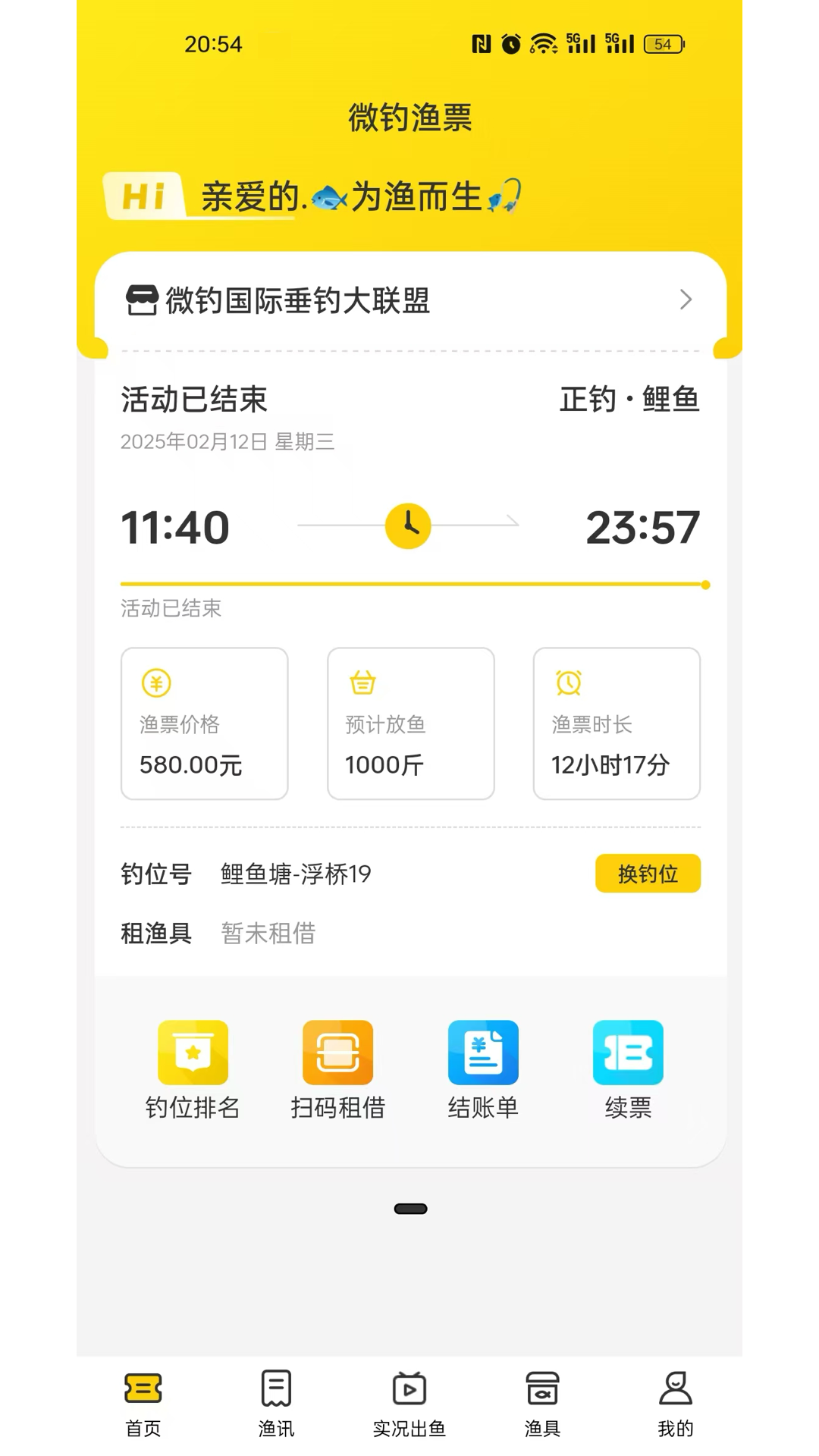Open the 微钓国际垂钓大联盟 alliance card
The width and height of the screenshot is (819, 1456).
point(409,300)
